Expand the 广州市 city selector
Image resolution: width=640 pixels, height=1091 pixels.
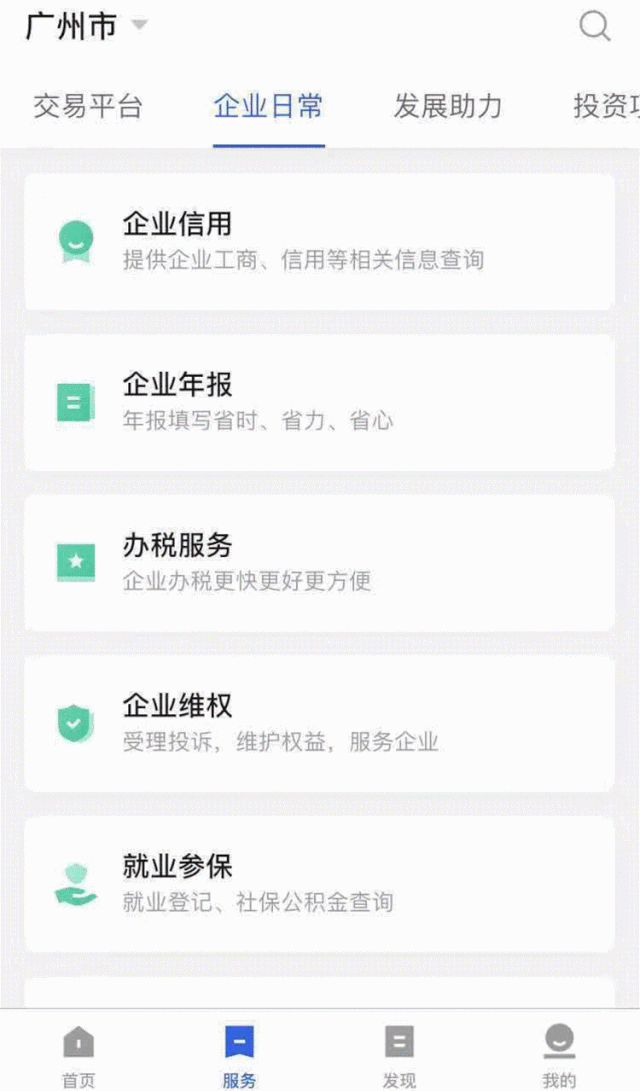point(85,26)
